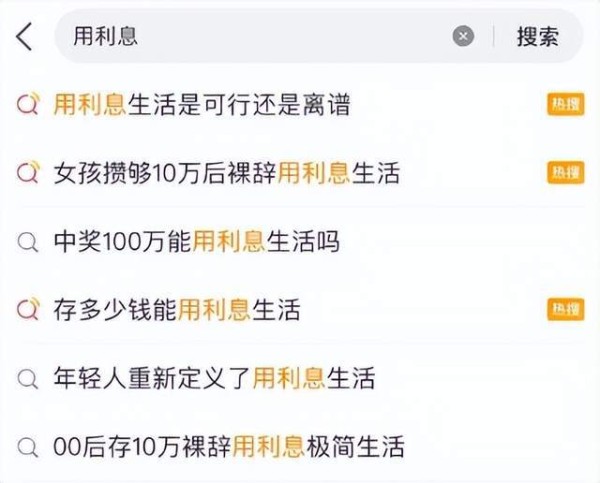Image resolution: width=600 pixels, height=483 pixels.
Task: Tap the search field containing 用利息
Action: pyautogui.click(x=250, y=37)
